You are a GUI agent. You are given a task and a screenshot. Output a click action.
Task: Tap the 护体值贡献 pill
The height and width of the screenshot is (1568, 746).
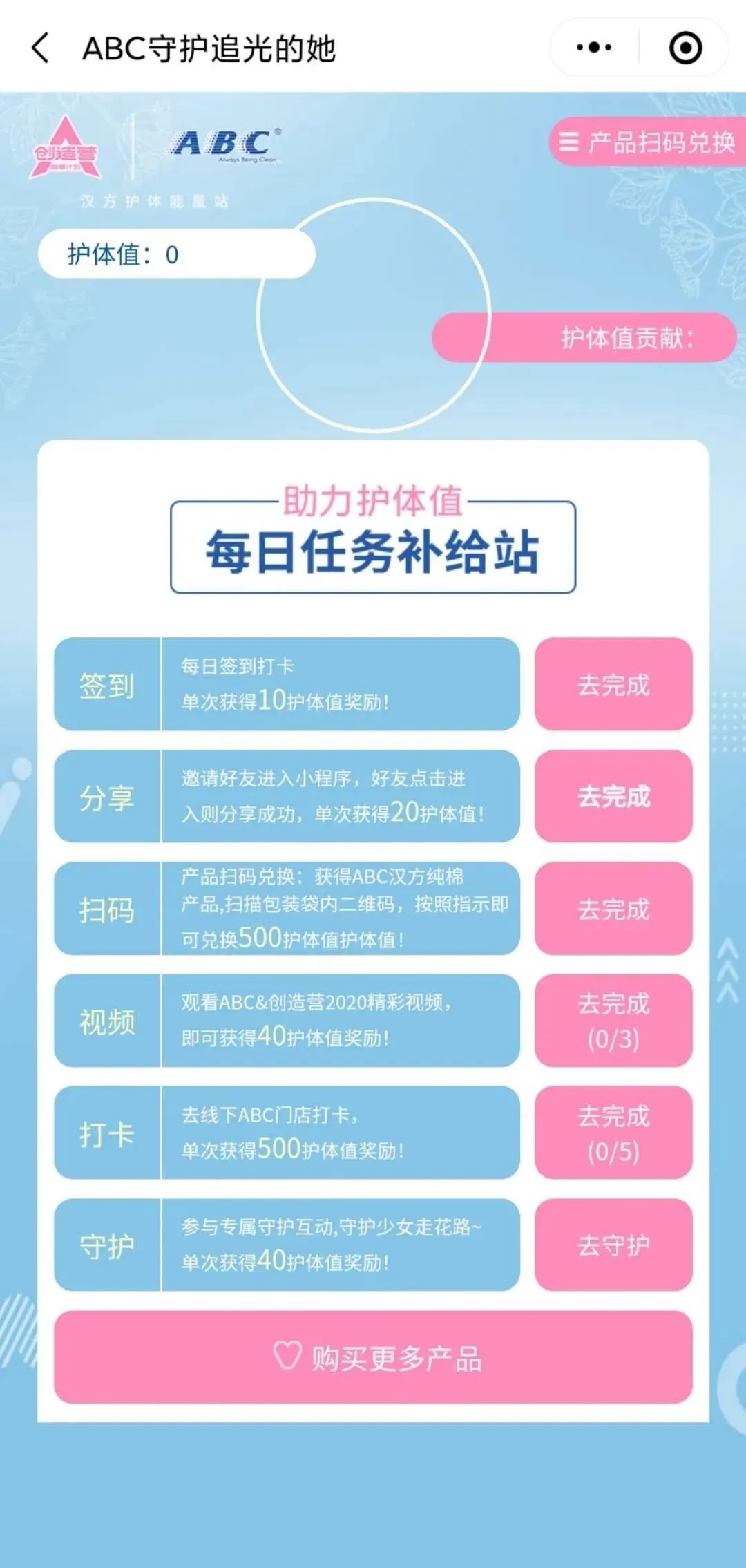coord(584,337)
